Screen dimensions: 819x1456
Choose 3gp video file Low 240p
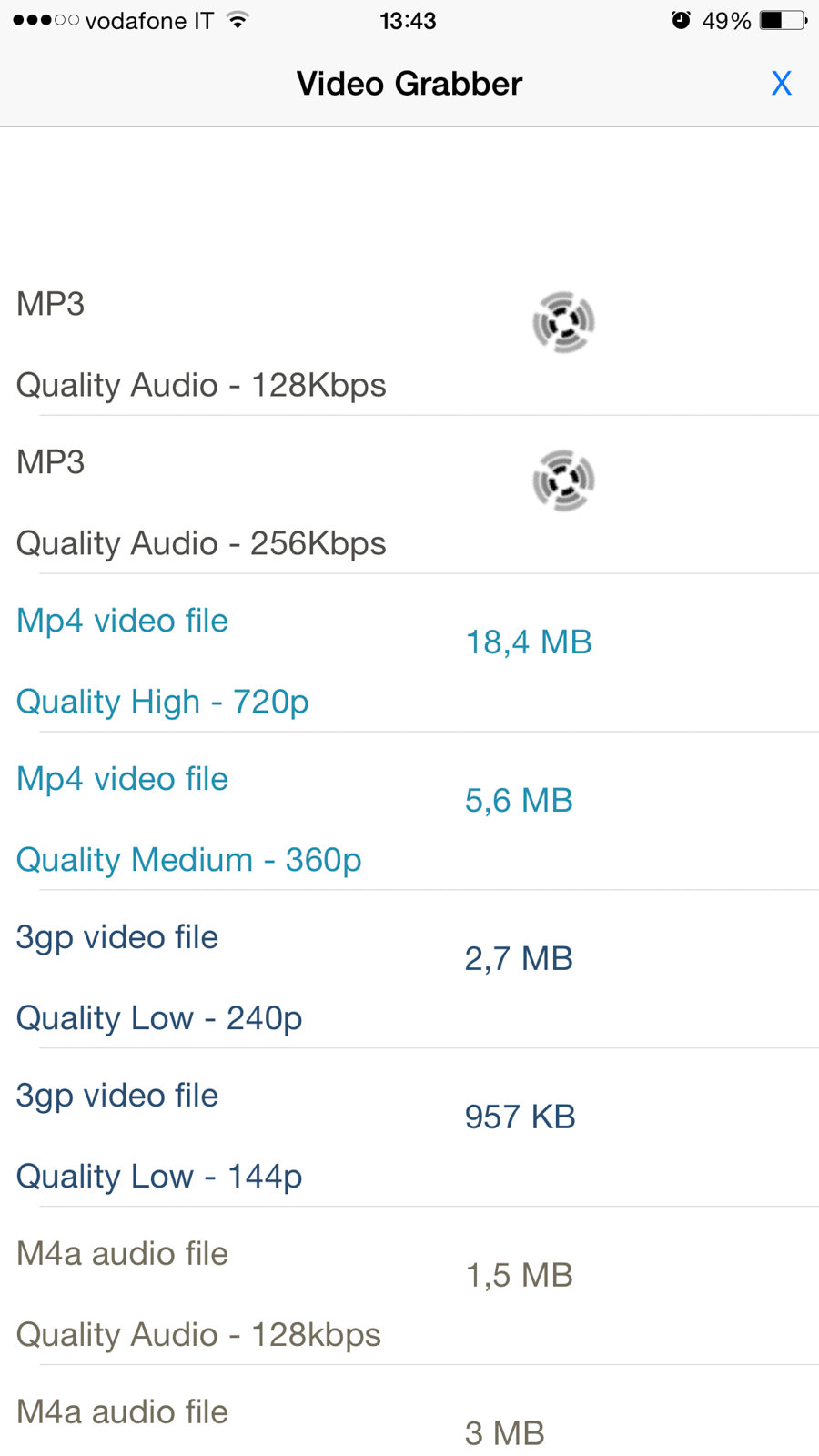159,977
